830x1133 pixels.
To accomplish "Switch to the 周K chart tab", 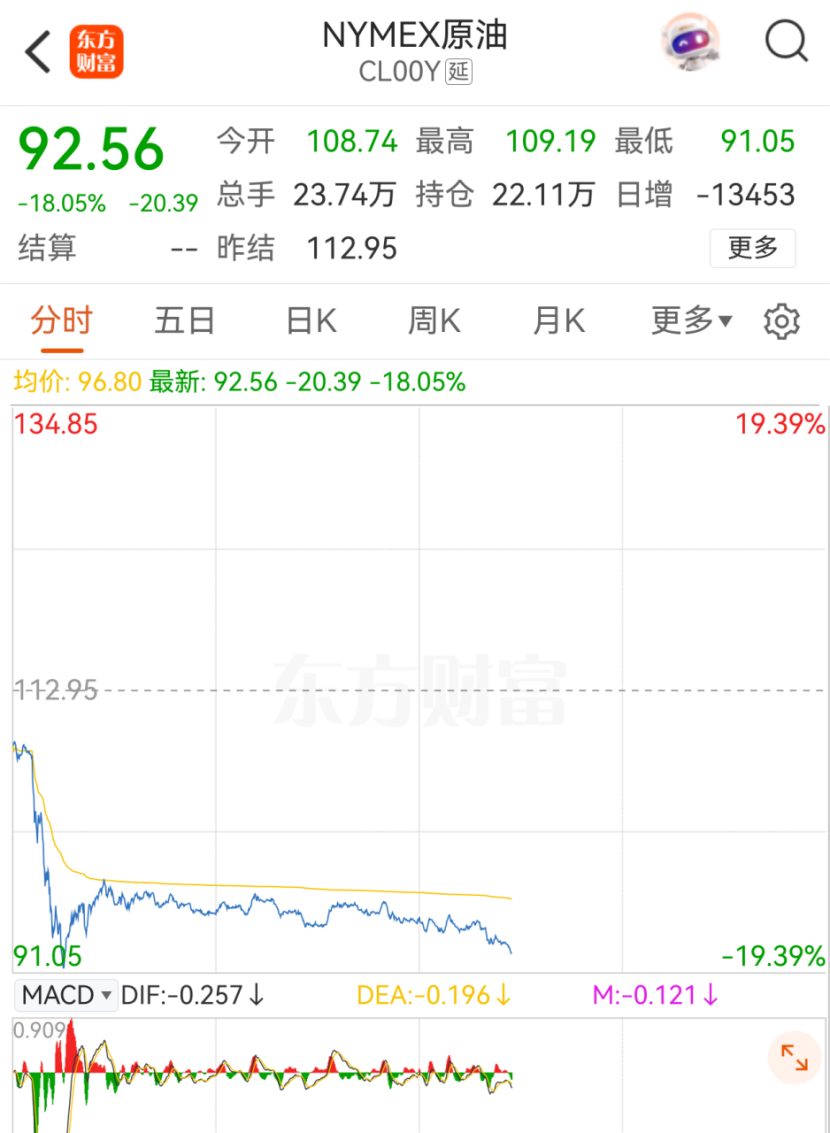I will 434,321.
